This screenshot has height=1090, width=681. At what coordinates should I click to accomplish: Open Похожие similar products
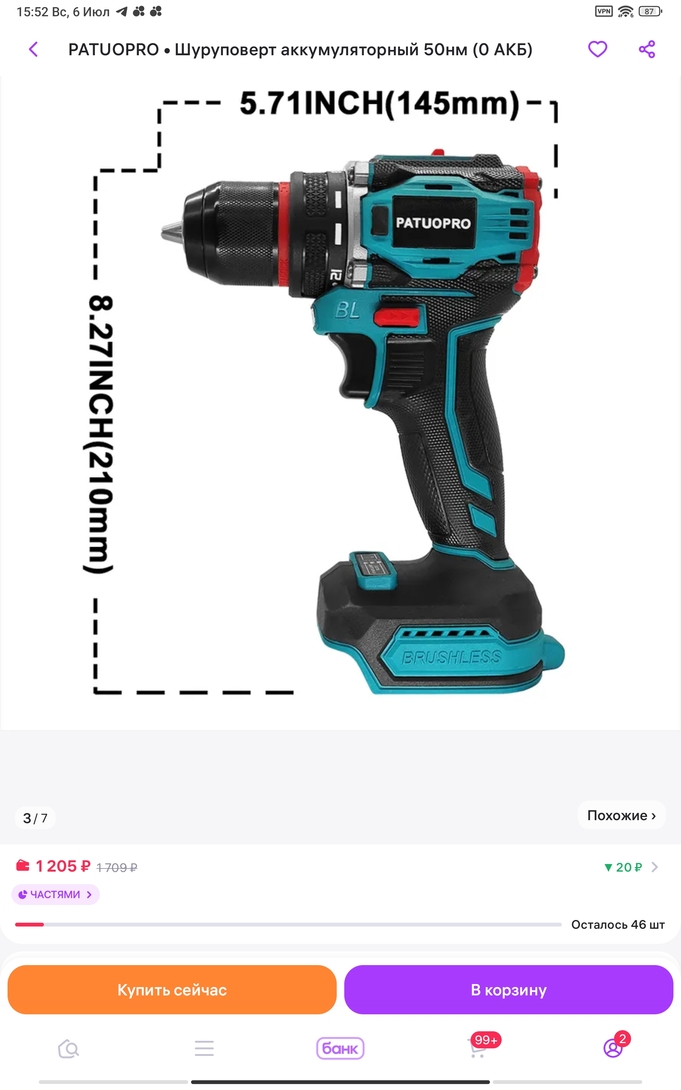pyautogui.click(x=621, y=815)
